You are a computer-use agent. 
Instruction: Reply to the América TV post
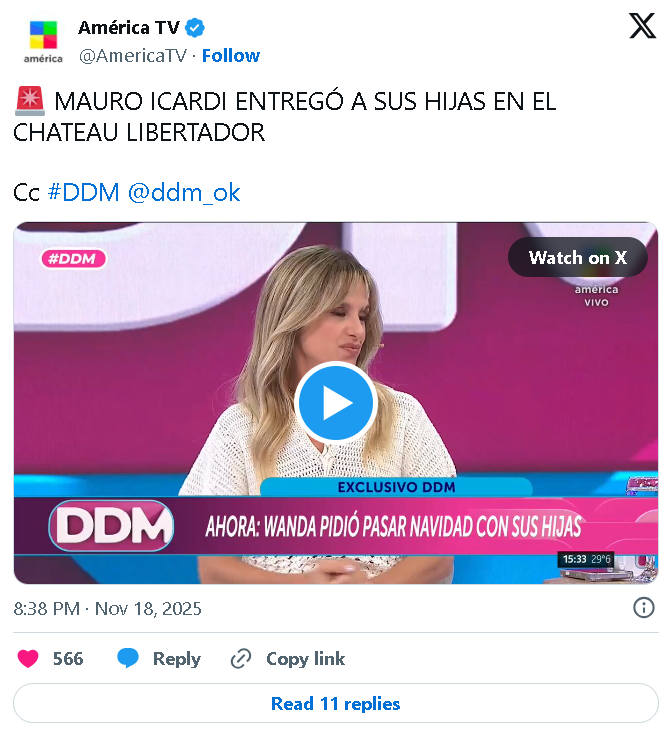coord(159,659)
